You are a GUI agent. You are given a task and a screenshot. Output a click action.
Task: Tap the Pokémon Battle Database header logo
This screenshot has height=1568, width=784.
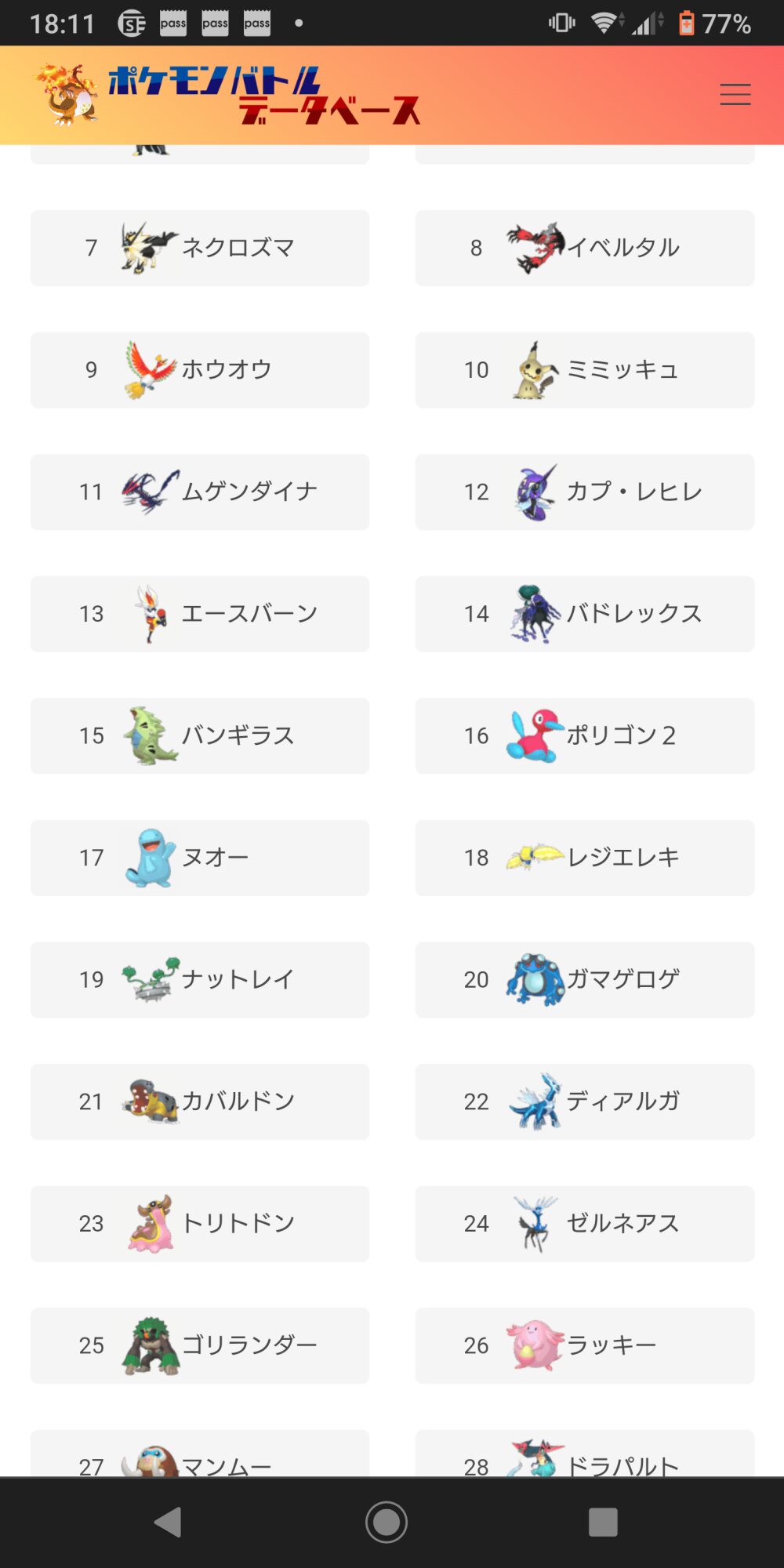pyautogui.click(x=227, y=95)
